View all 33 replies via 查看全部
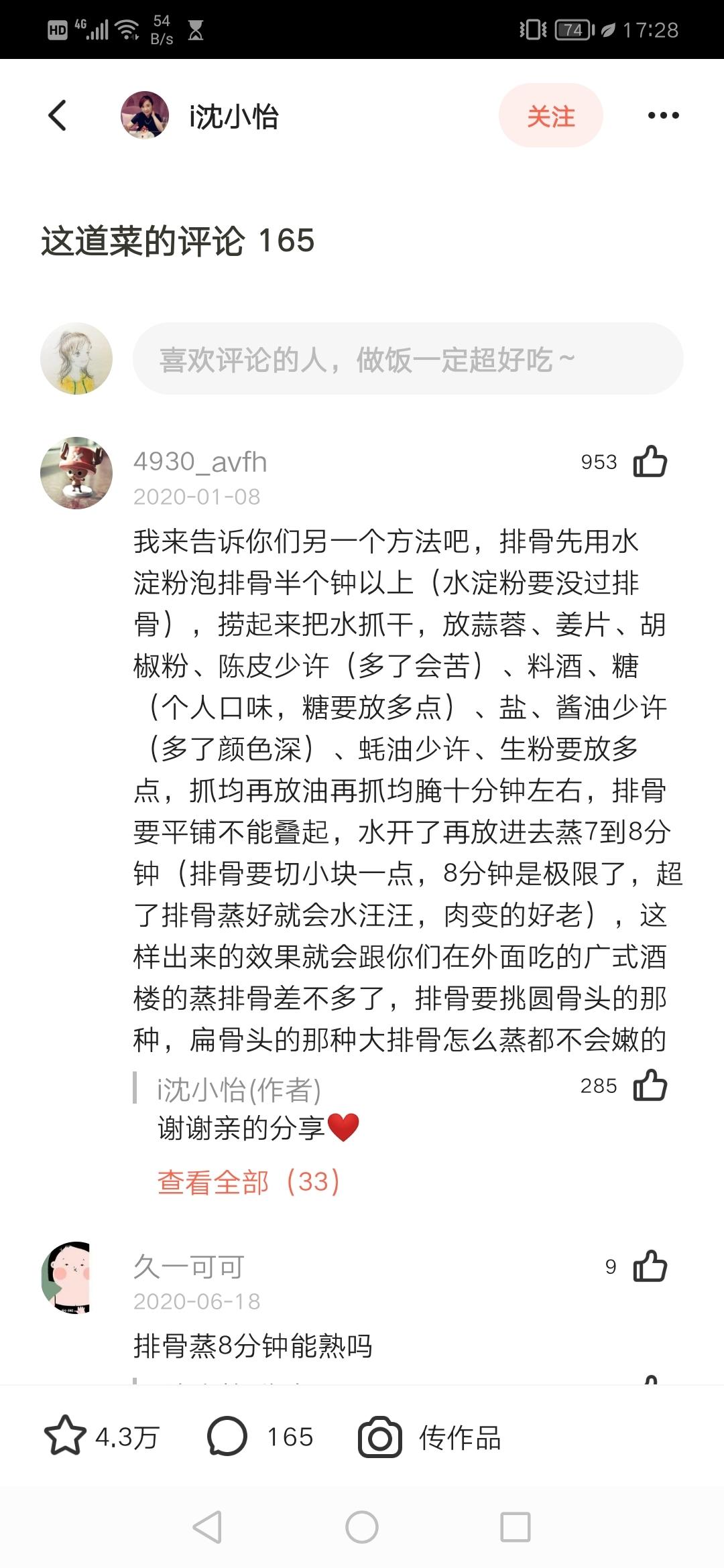Viewport: 724px width, 1568px height. [x=249, y=1182]
